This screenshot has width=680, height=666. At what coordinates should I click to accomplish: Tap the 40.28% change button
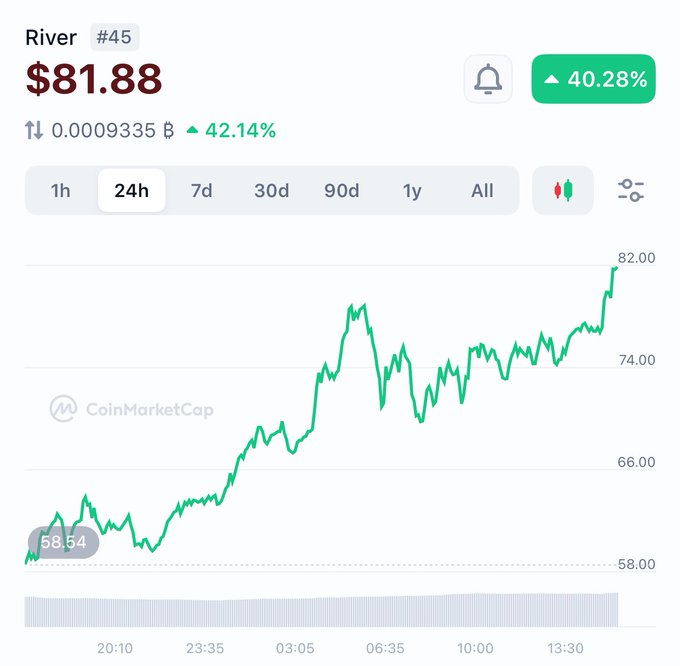click(x=593, y=79)
